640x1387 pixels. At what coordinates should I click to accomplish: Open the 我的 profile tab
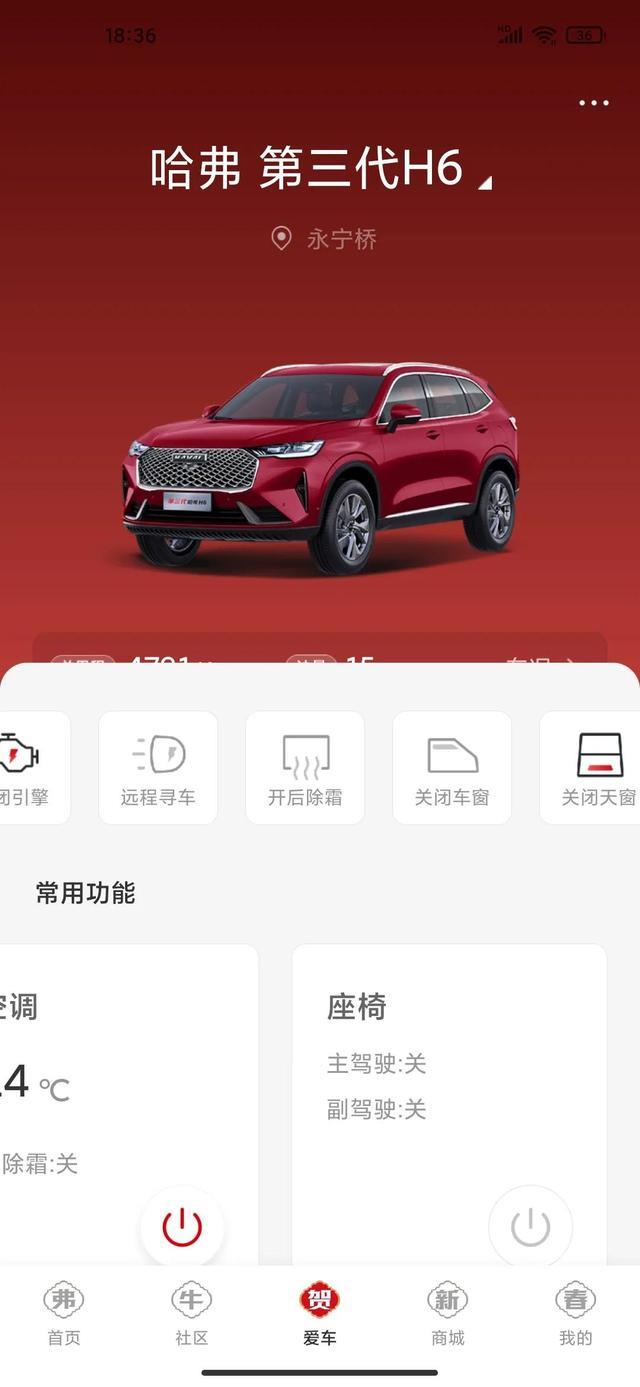(x=575, y=1316)
